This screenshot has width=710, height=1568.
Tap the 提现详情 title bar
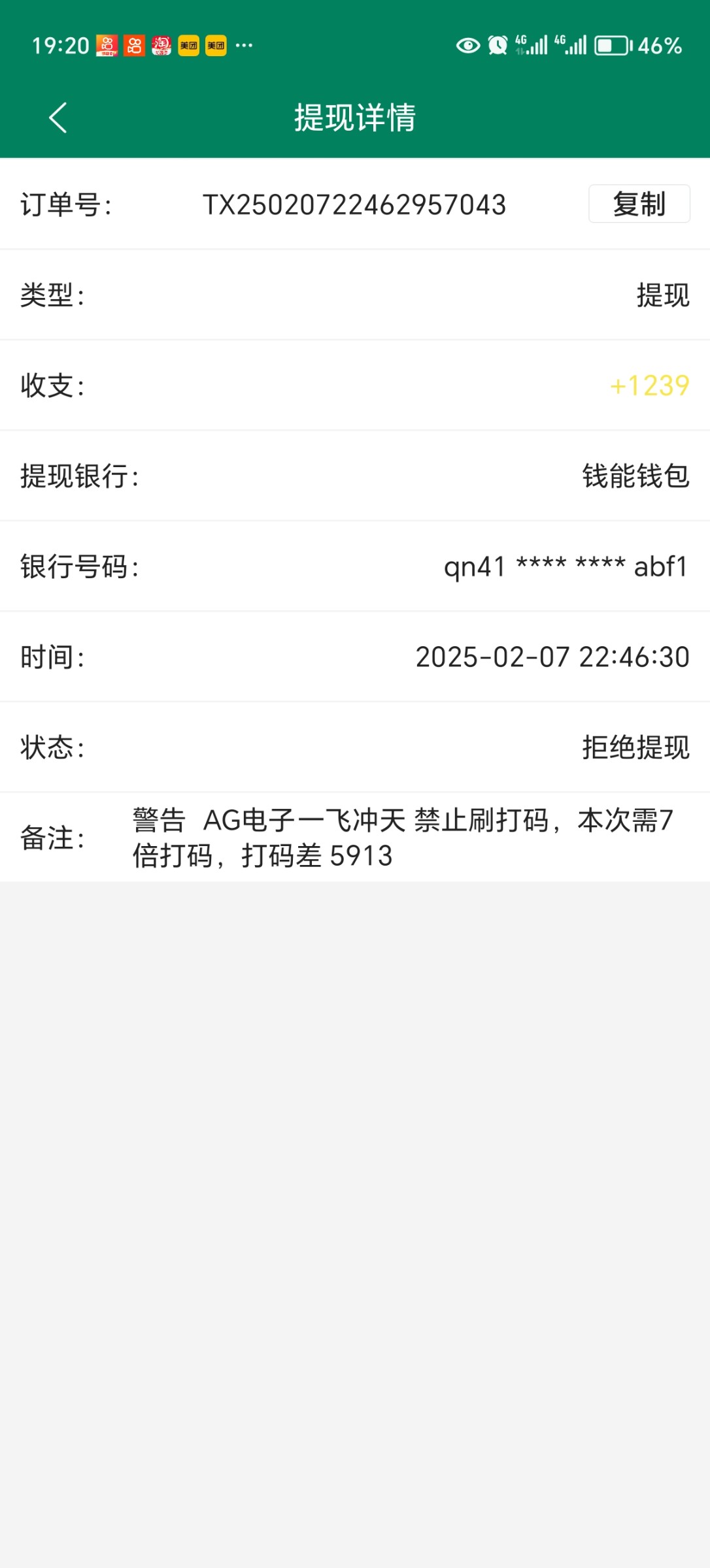point(355,119)
